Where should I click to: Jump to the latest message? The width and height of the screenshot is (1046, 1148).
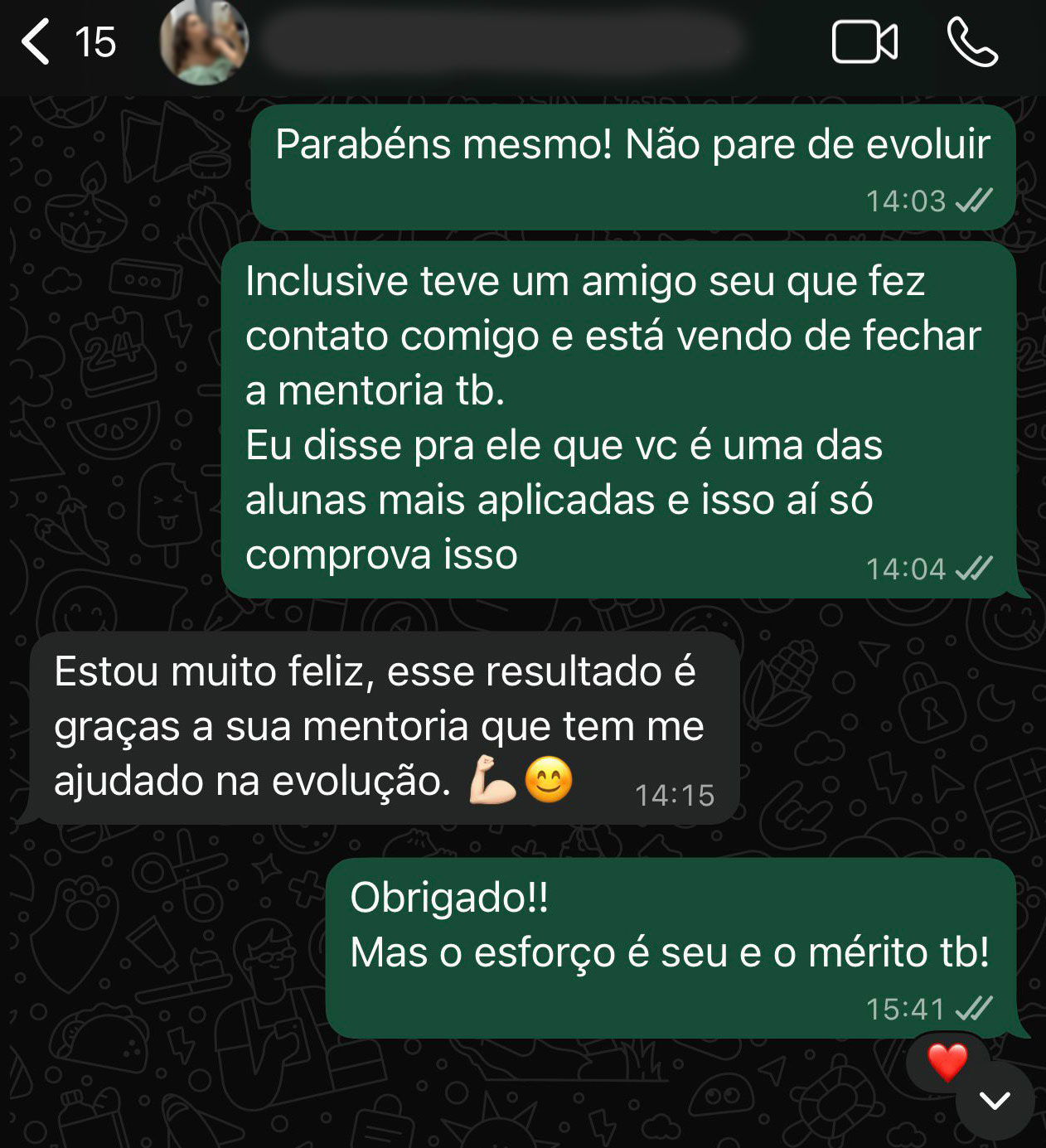(994, 1101)
